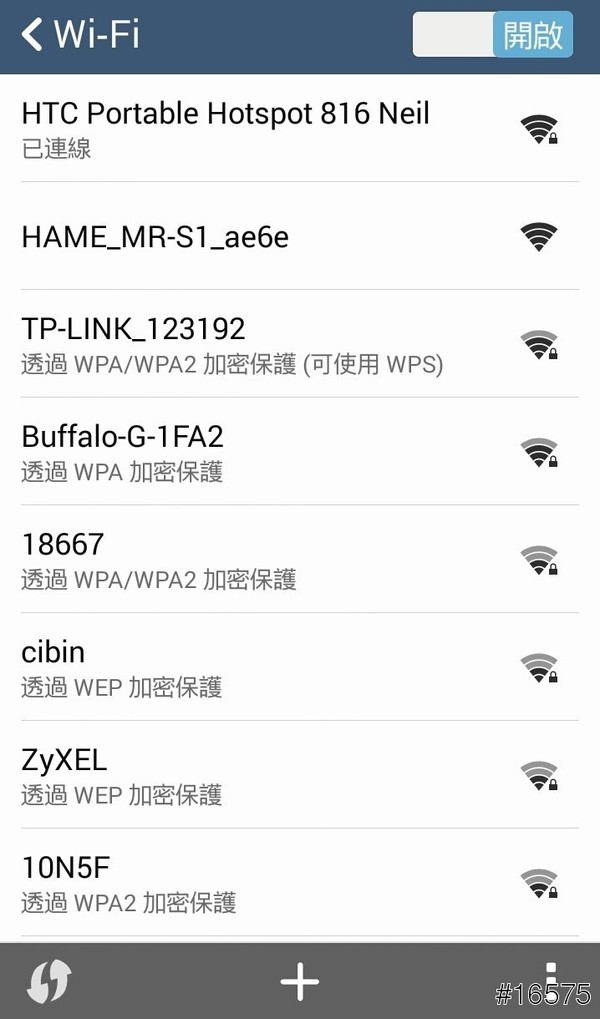Viewport: 600px width, 1019px height.
Task: Open HTC Portable Hotspot 816 Neil network
Action: coord(300,128)
